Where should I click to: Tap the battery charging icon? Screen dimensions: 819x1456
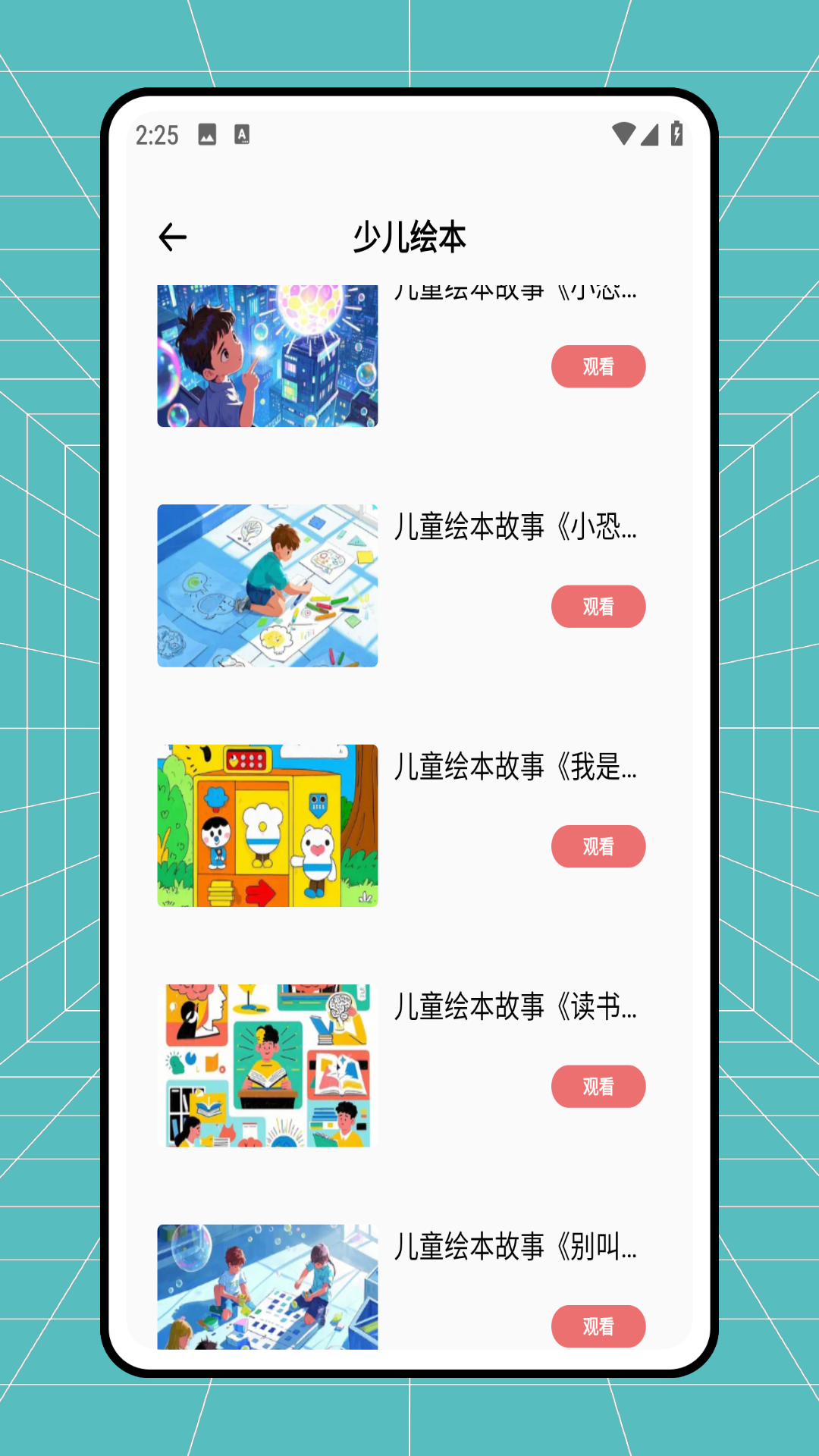[x=677, y=133]
